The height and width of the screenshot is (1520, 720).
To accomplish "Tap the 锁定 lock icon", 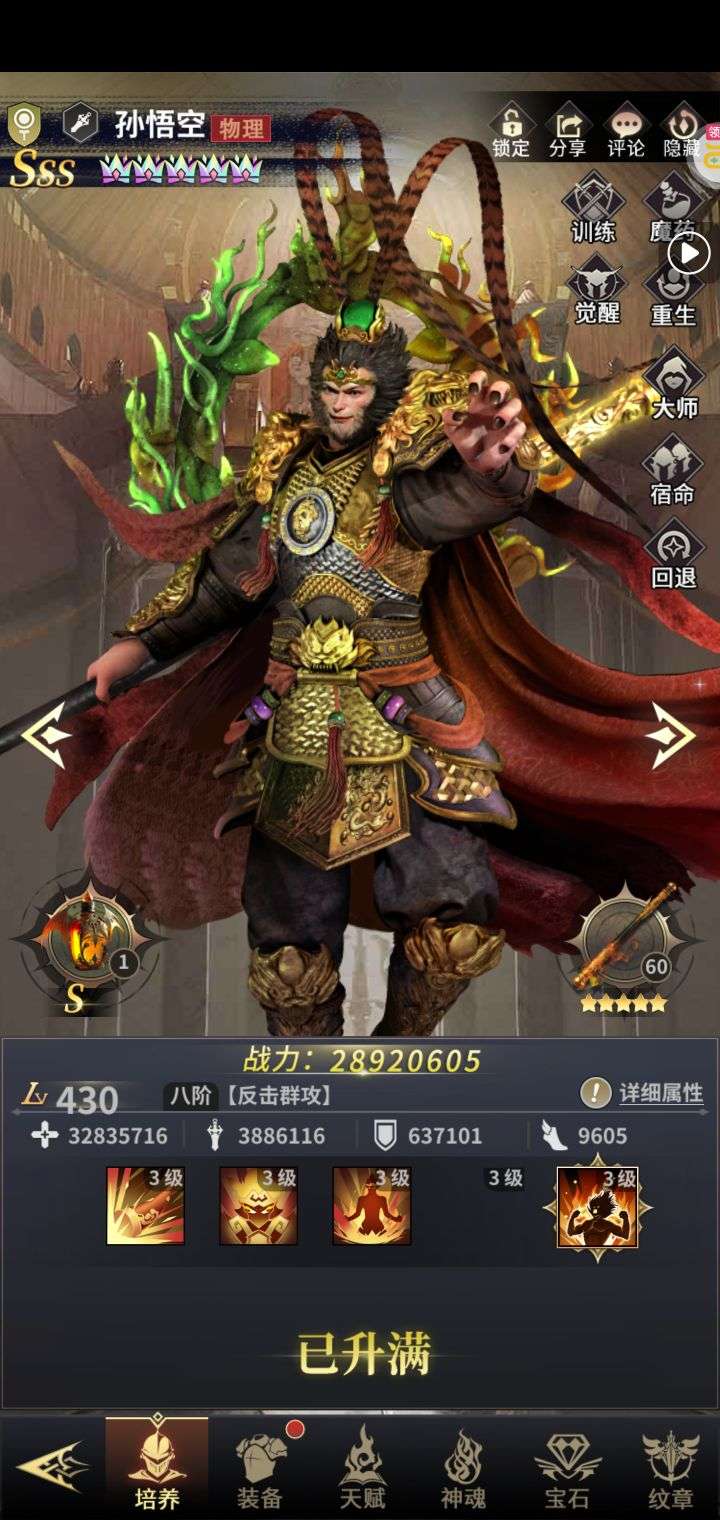I will point(511,132).
